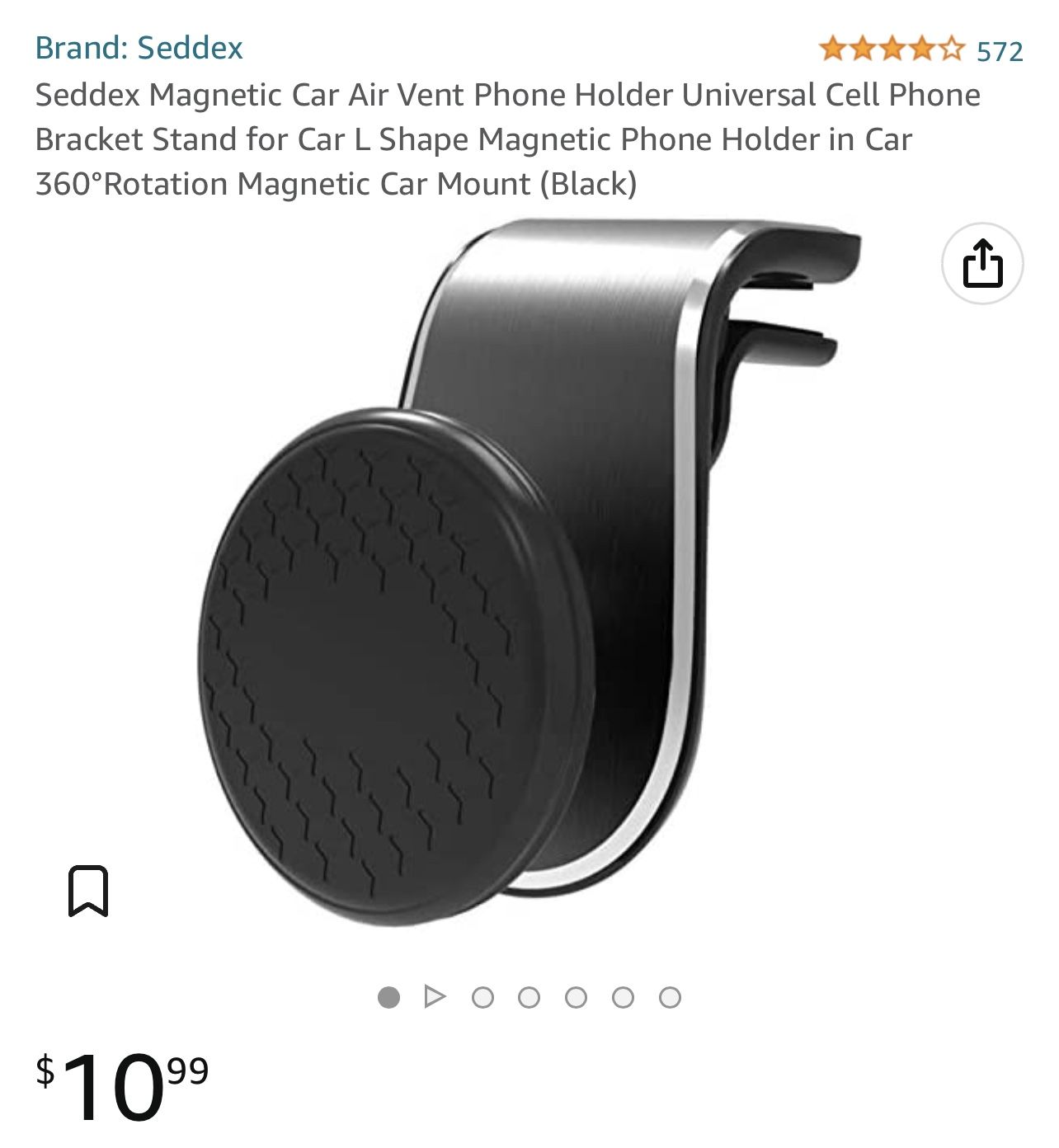Save product with the bookmark icon
Image resolution: width=1059 pixels, height=1148 pixels.
88,891
